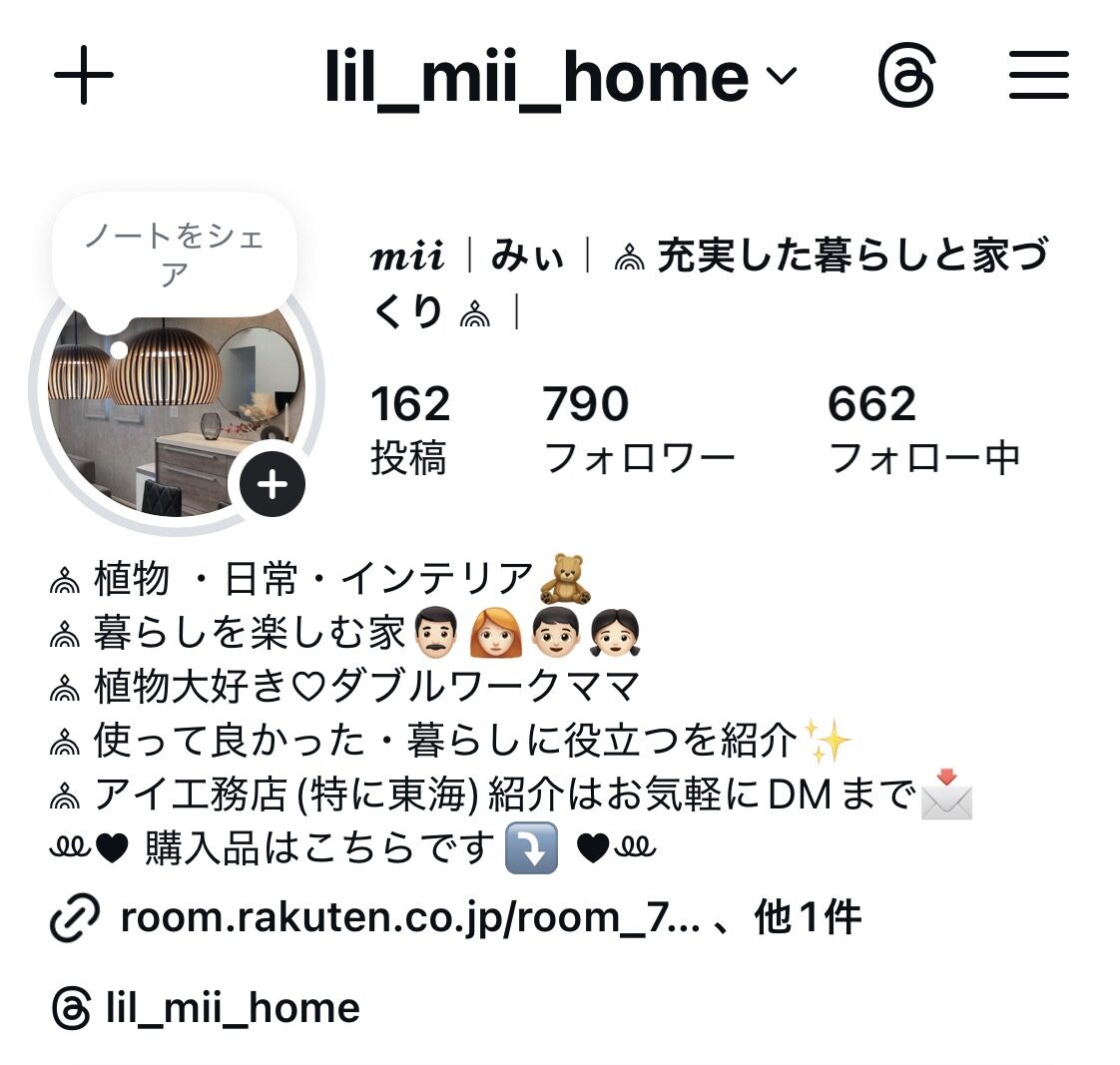Tap the ノートをシェア note bubble

[x=175, y=254]
